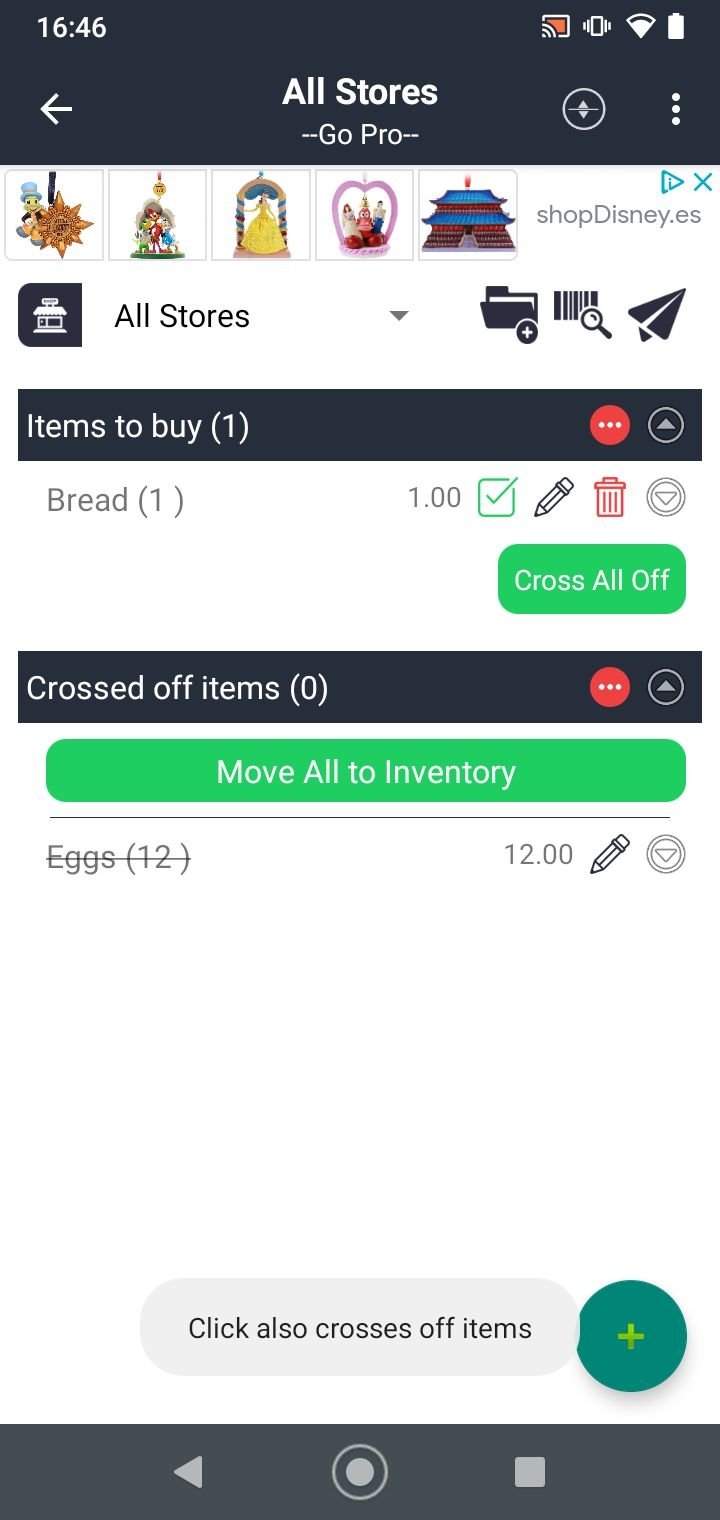Move All to Inventory
The height and width of the screenshot is (1520, 720).
366,771
